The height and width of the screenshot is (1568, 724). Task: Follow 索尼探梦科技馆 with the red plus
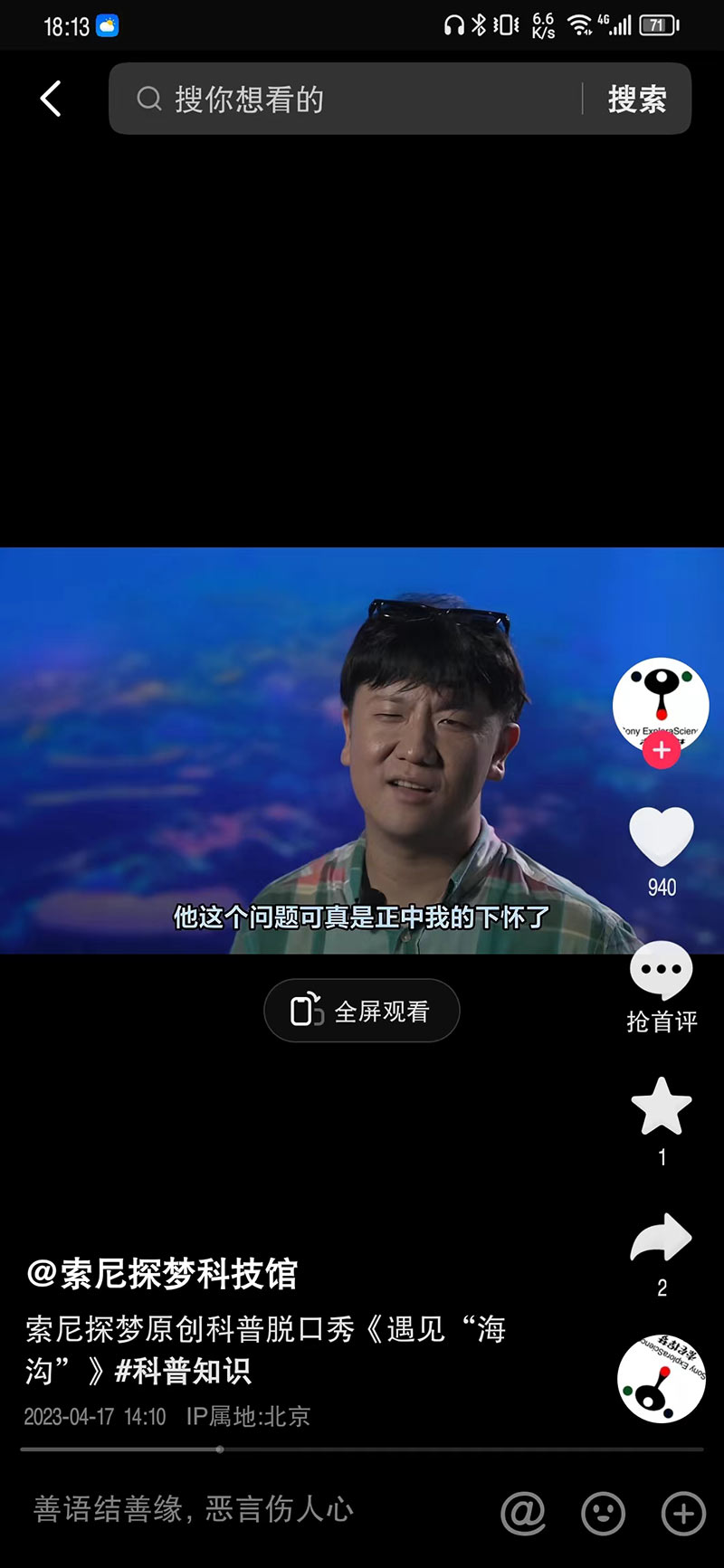(x=662, y=751)
